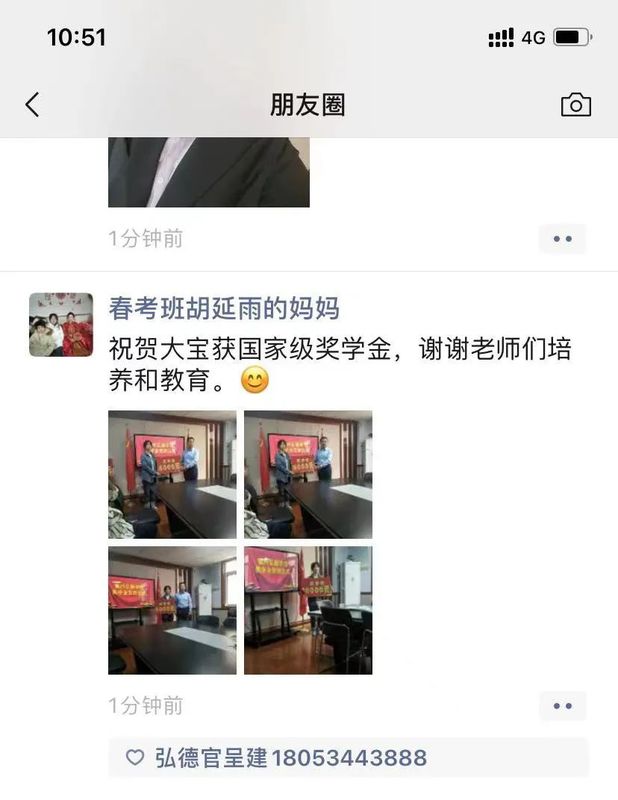View the third scholarship photo
The width and height of the screenshot is (618, 800).
click(x=172, y=610)
